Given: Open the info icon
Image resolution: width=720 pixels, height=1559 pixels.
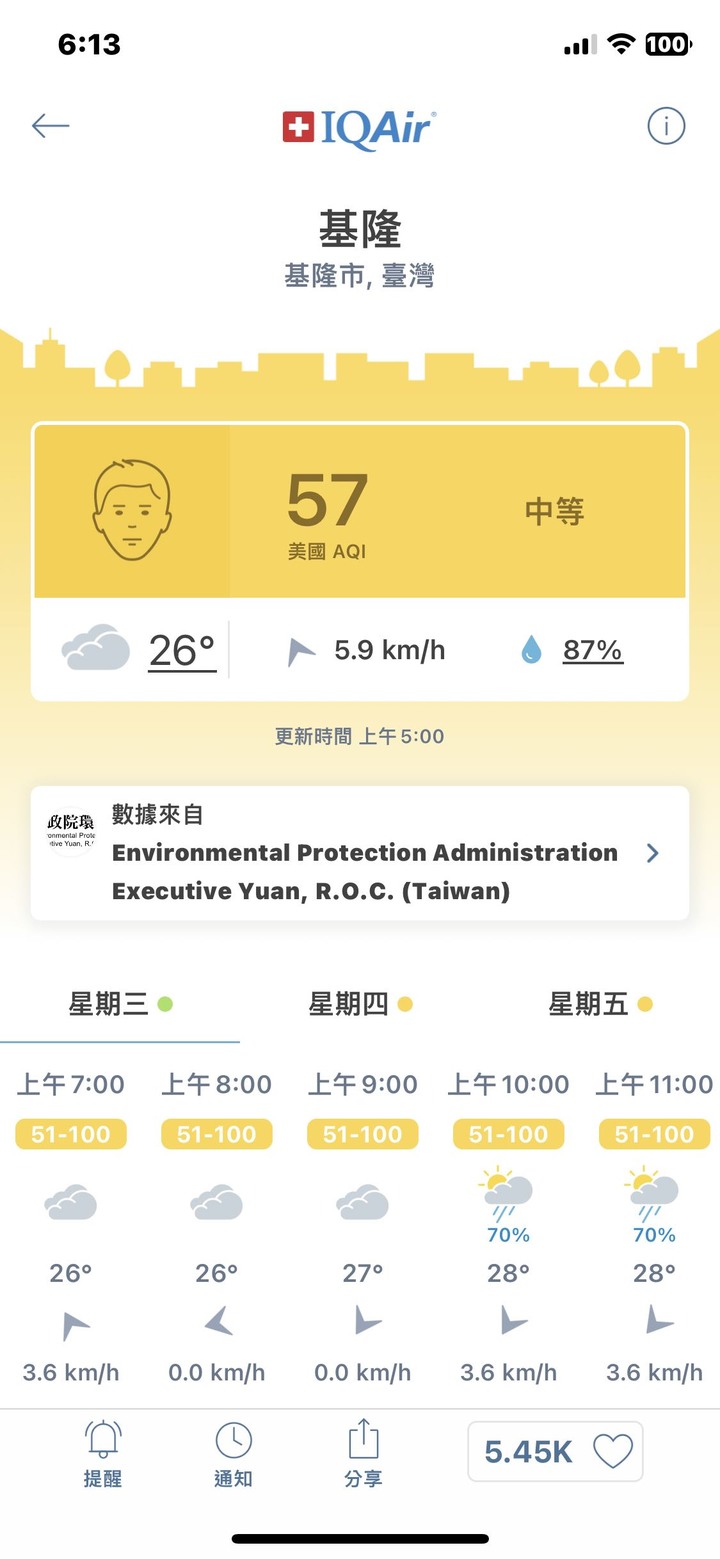Looking at the screenshot, I should [666, 126].
